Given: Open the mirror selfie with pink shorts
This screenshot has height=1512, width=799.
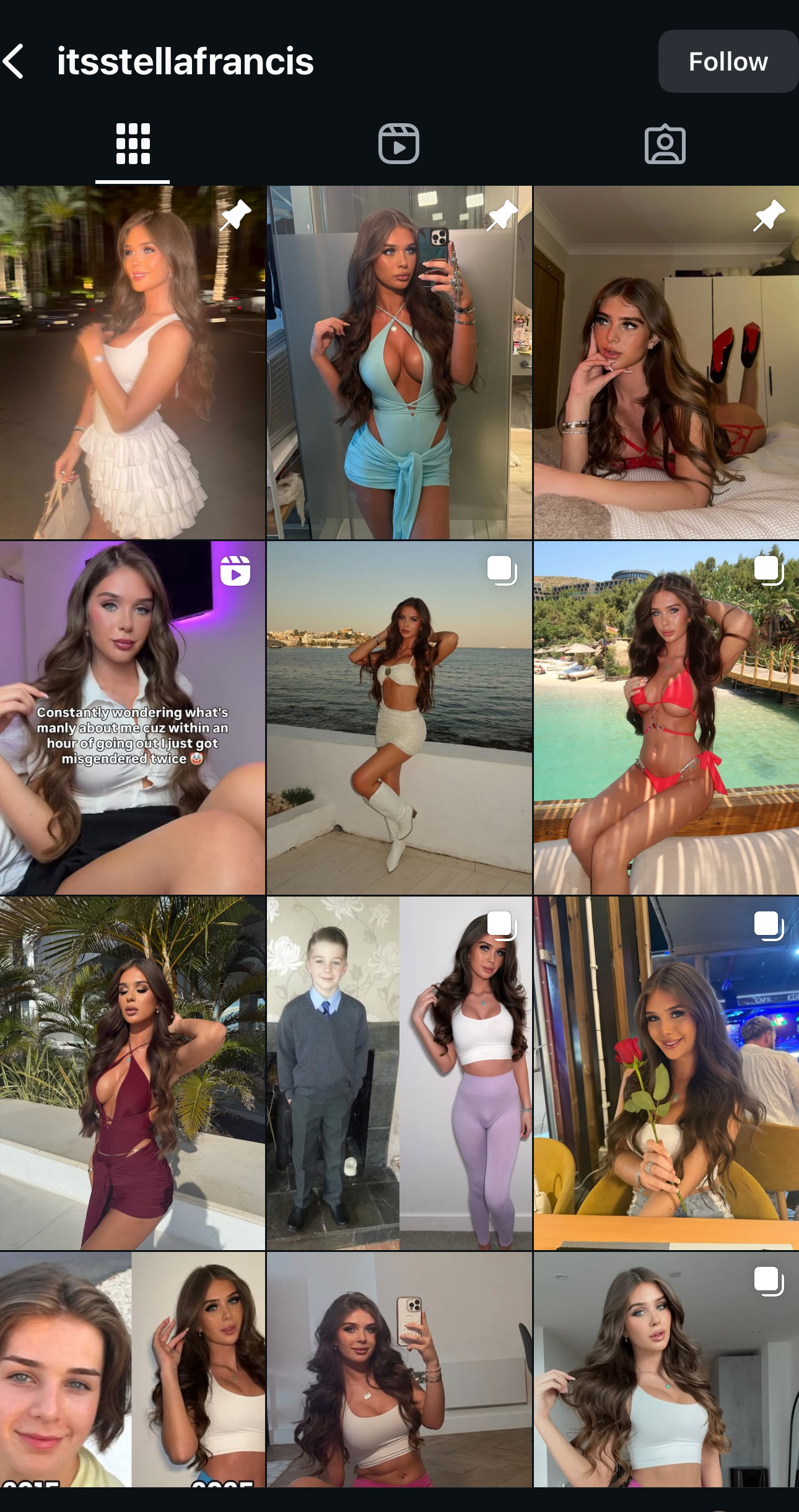Looking at the screenshot, I should tap(399, 1369).
